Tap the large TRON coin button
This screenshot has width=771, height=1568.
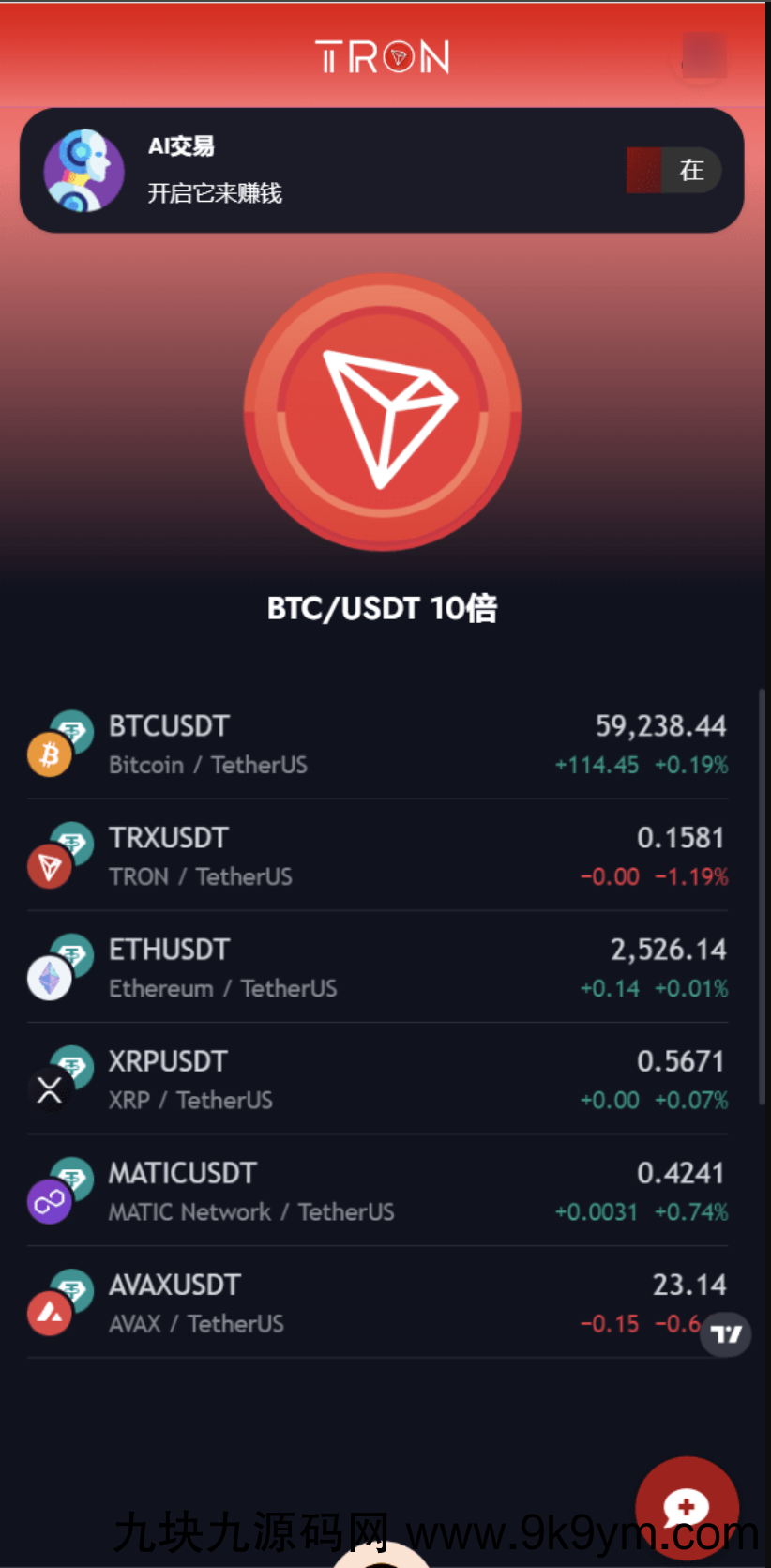(x=383, y=412)
